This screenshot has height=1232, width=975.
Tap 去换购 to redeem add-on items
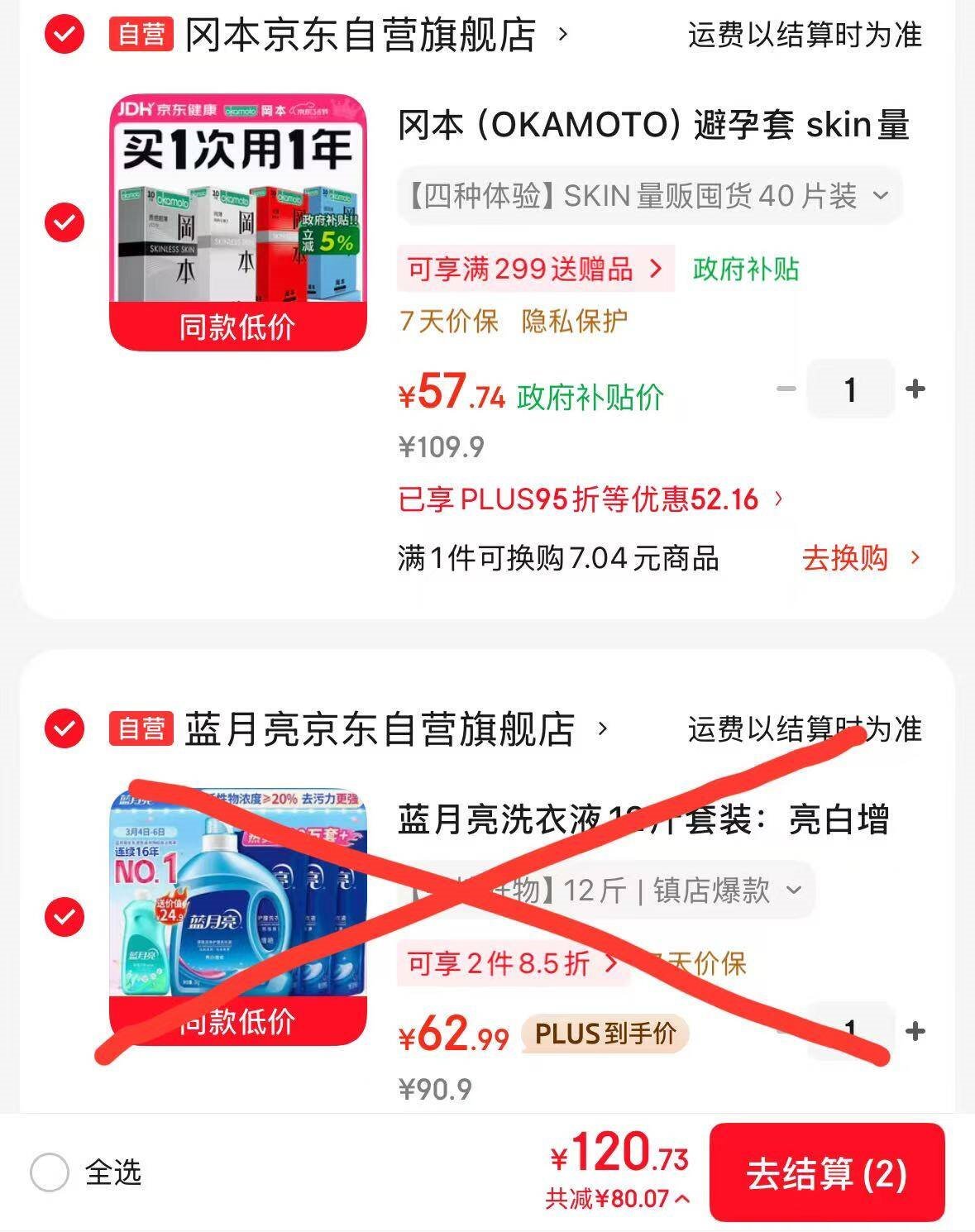[x=860, y=558]
